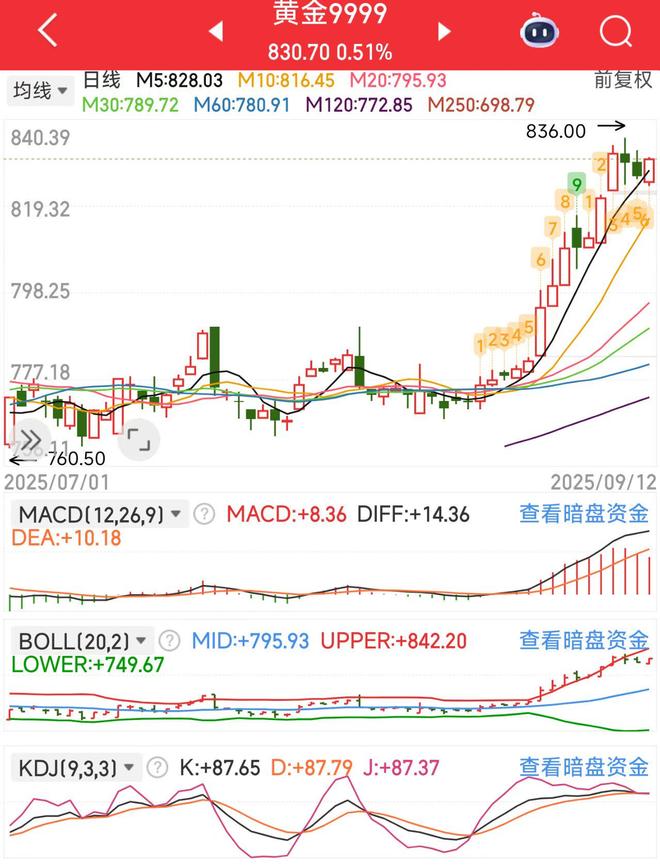Open fullscreen chart view icon
This screenshot has width=660, height=865.
point(138,439)
